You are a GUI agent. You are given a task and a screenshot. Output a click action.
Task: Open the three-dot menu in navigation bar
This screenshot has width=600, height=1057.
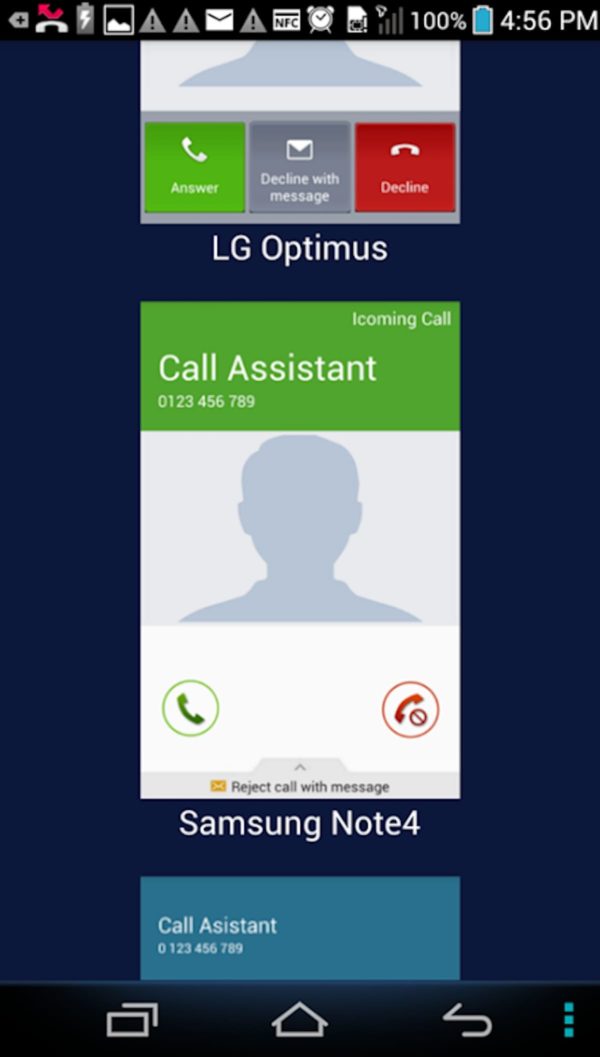(x=568, y=1019)
